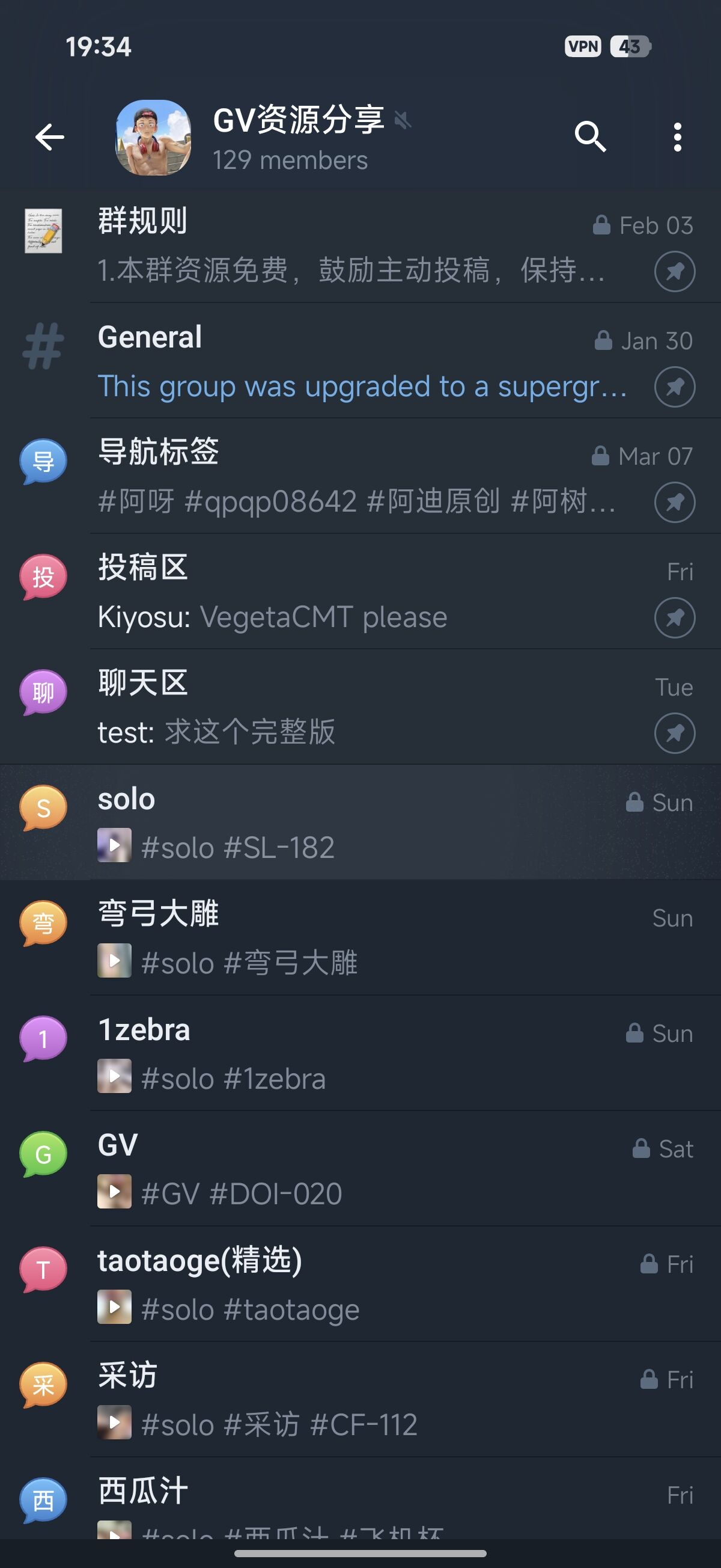Open the 群规则 topic
The image size is (721, 1568).
click(x=359, y=245)
